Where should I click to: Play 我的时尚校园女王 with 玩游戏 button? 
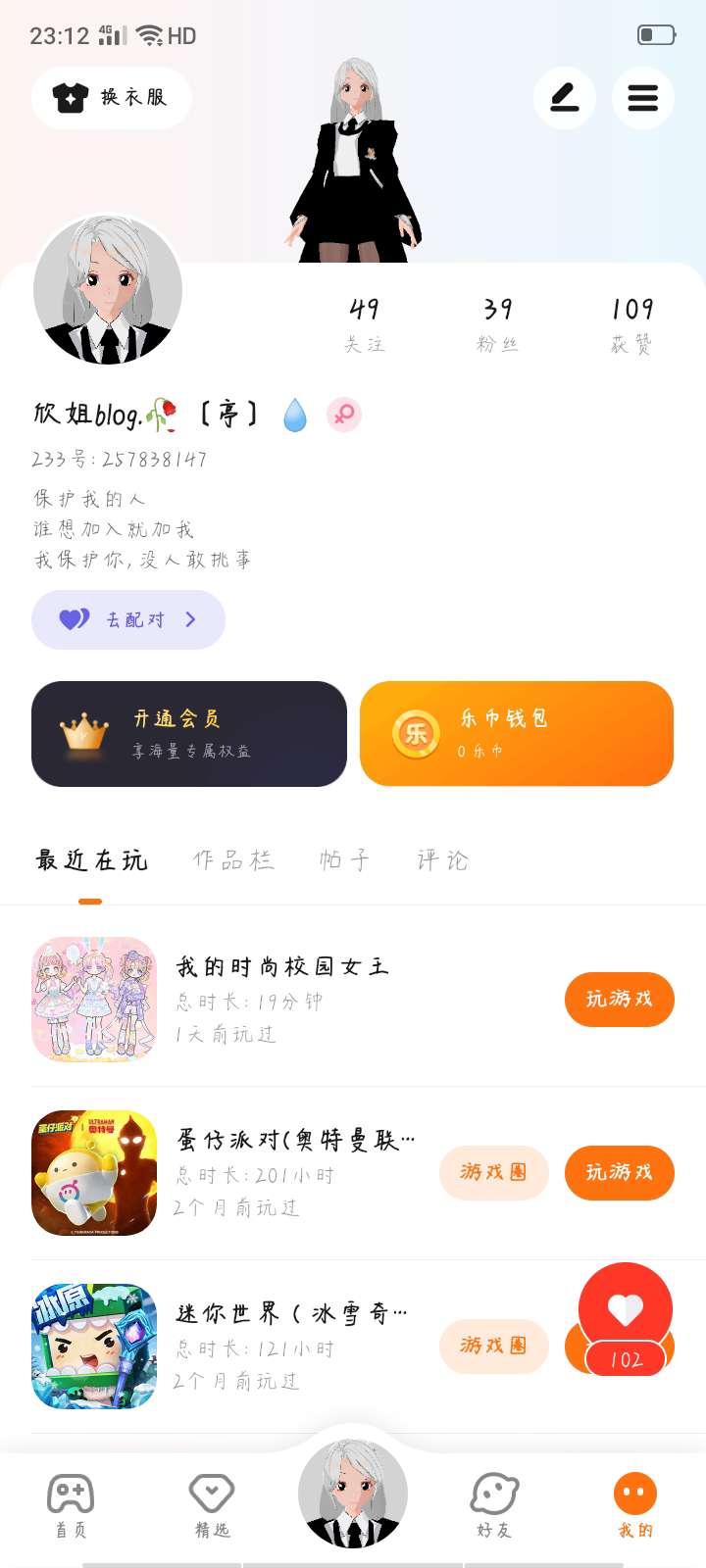click(619, 1000)
